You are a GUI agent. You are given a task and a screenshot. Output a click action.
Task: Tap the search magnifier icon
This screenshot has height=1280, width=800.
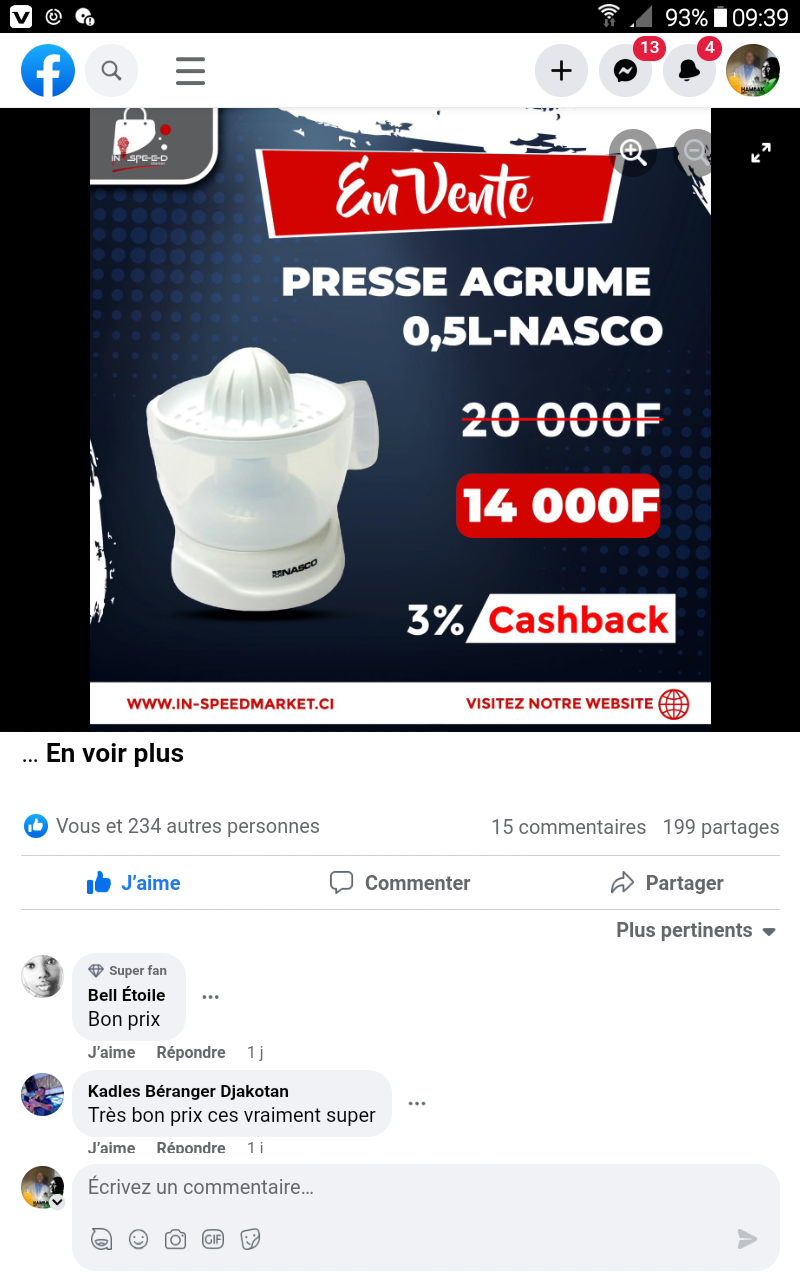(111, 71)
